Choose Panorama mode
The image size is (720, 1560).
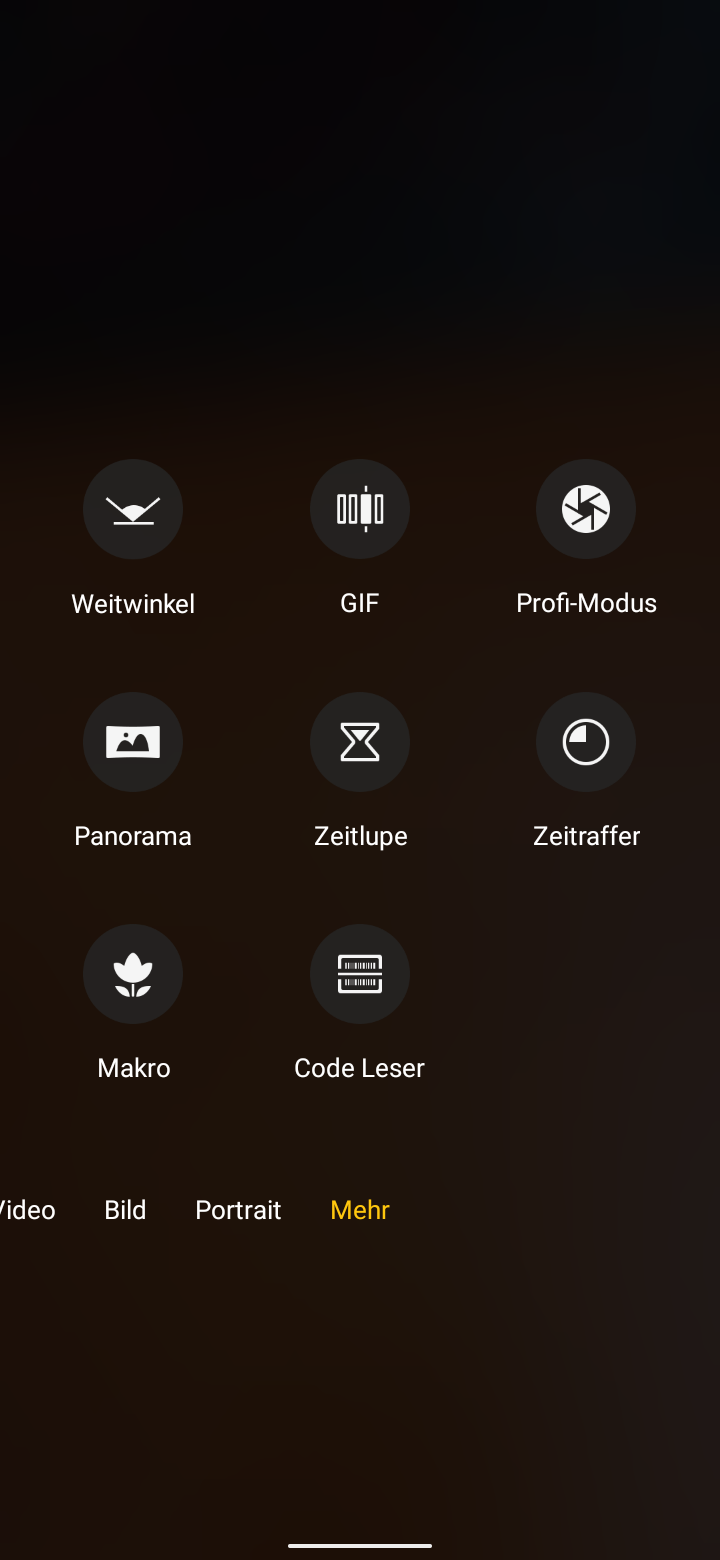[133, 742]
